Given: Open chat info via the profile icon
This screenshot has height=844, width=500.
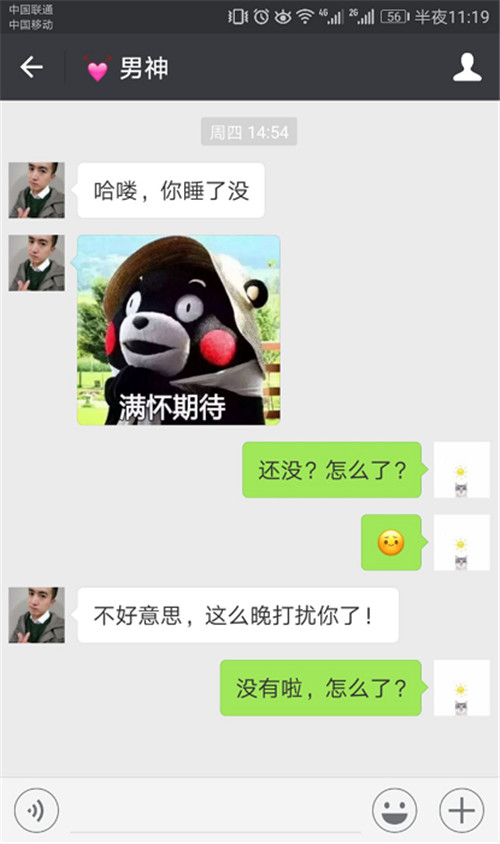Looking at the screenshot, I should [x=467, y=67].
